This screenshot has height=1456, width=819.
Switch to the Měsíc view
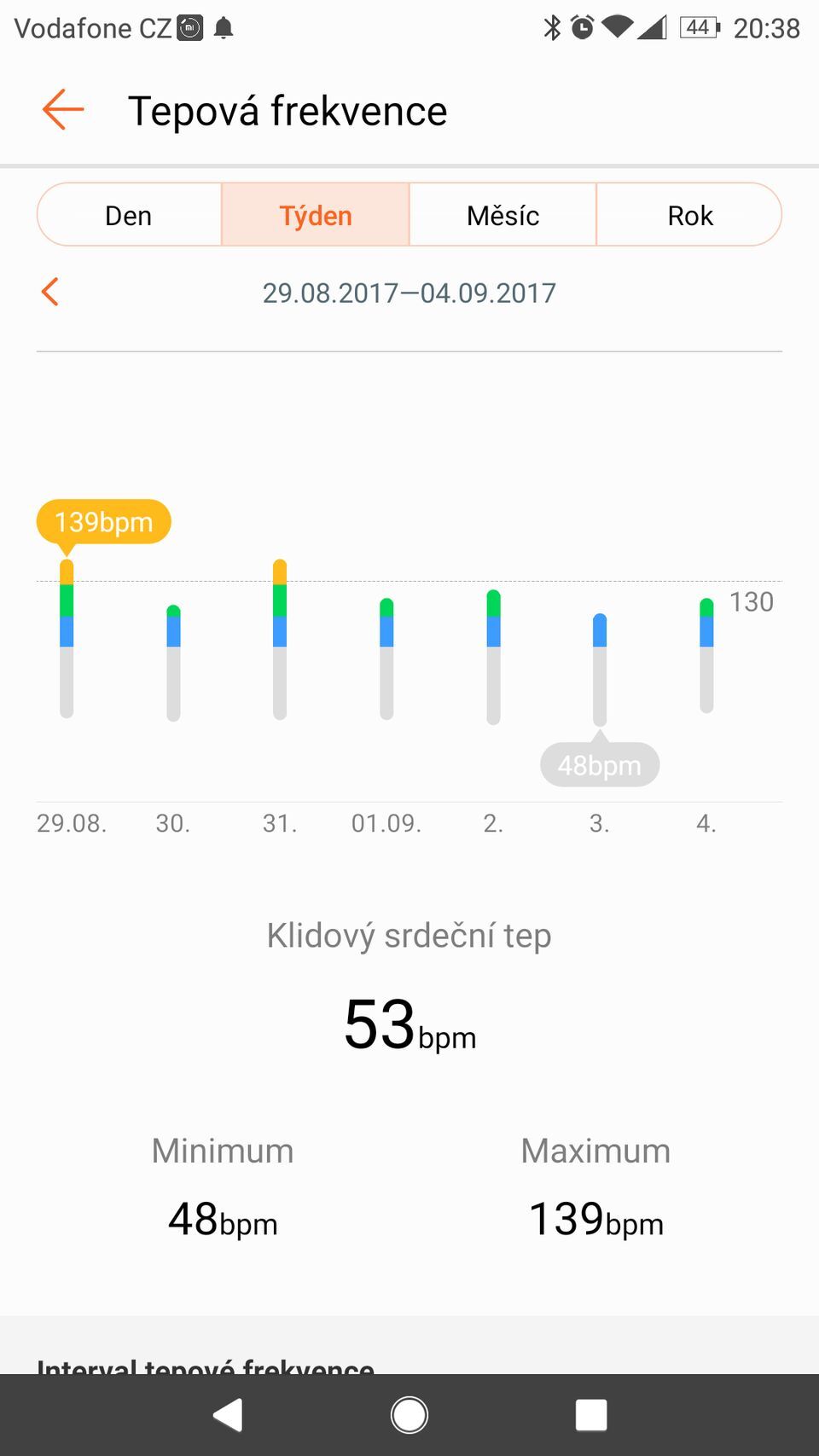coord(502,215)
